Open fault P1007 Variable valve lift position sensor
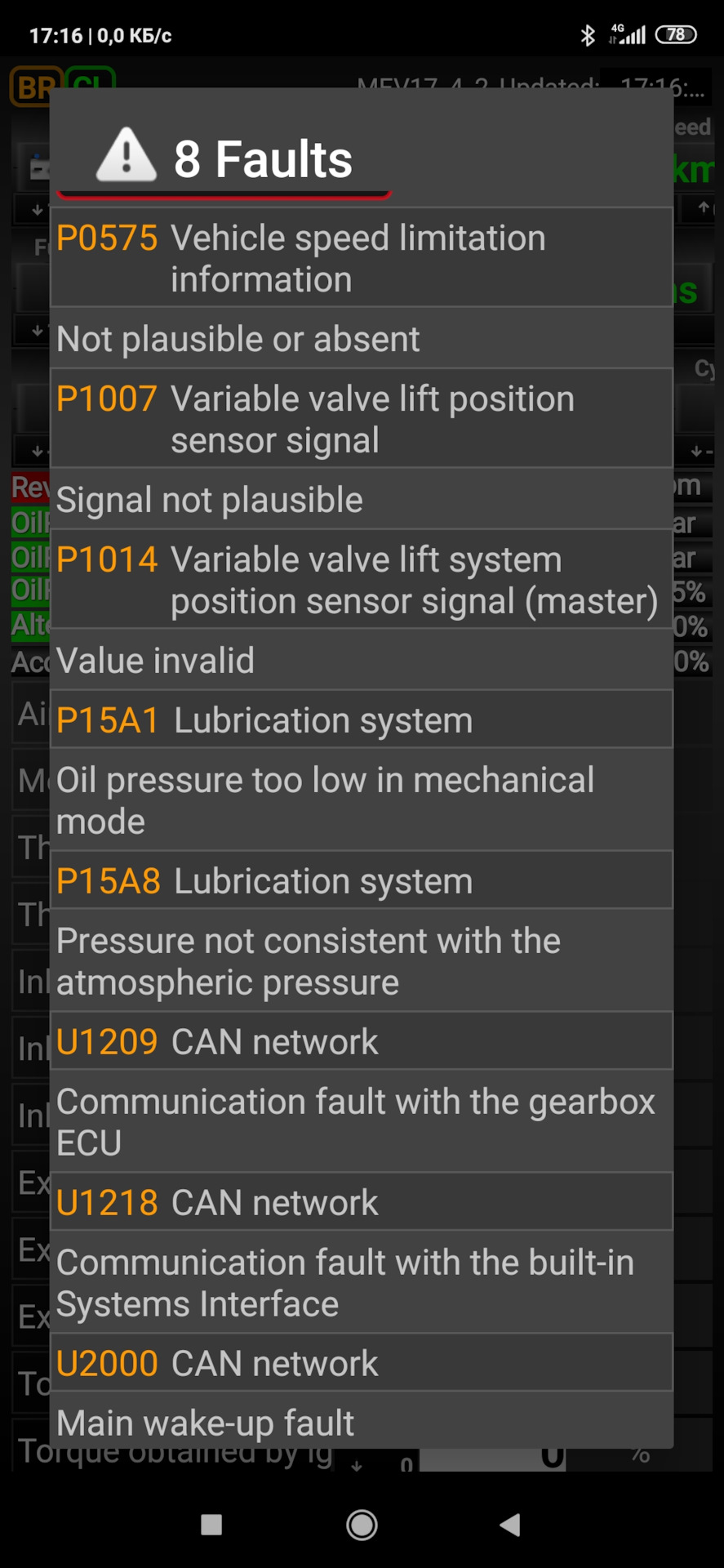The height and width of the screenshot is (1568, 724). [361, 419]
